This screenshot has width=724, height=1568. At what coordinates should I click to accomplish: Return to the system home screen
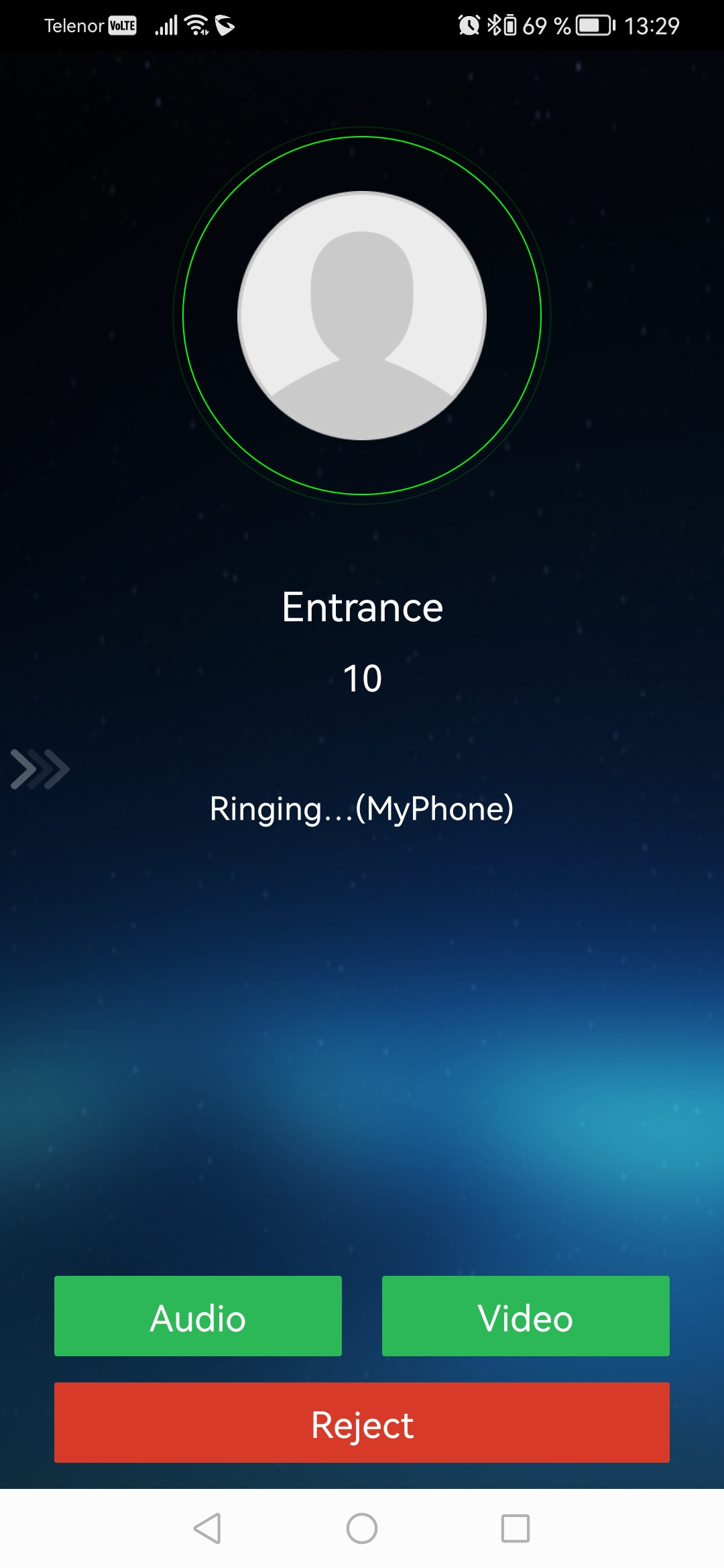pyautogui.click(x=362, y=1528)
